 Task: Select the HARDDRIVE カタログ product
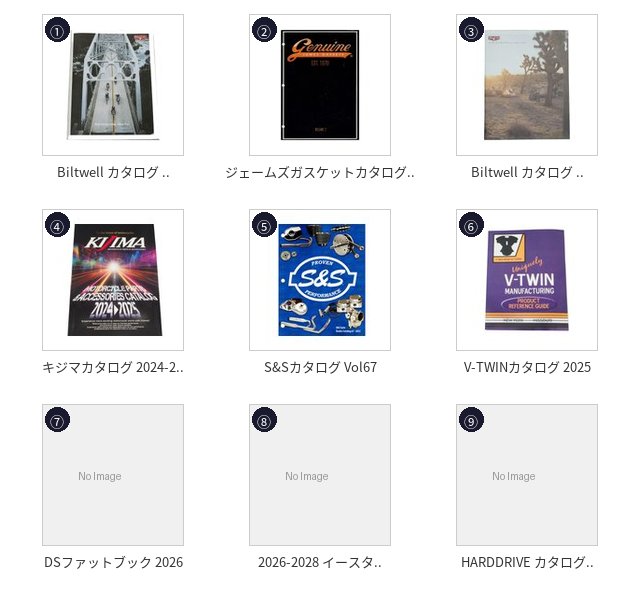[527, 475]
